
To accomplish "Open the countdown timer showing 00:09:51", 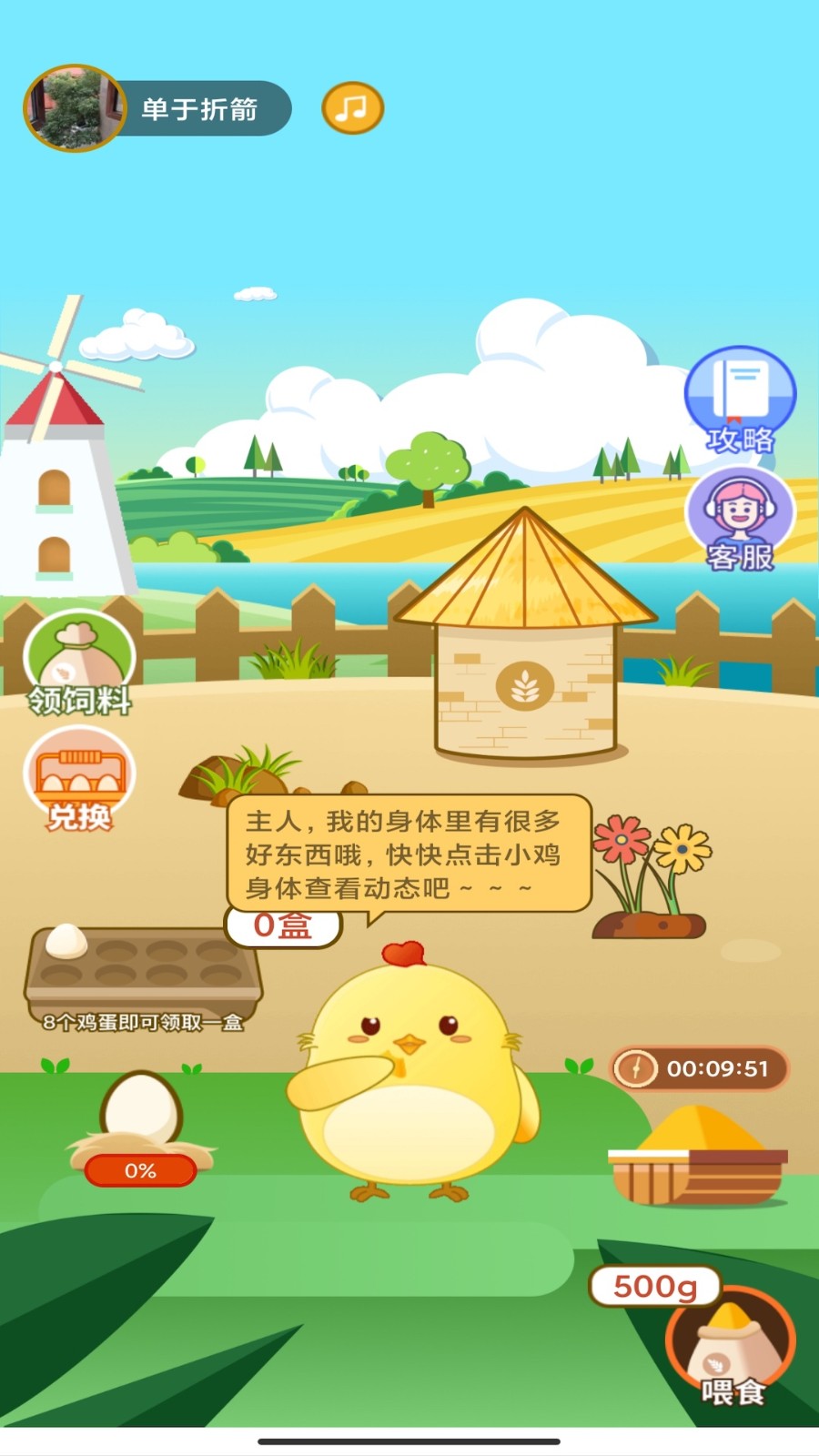I will click(x=701, y=1070).
